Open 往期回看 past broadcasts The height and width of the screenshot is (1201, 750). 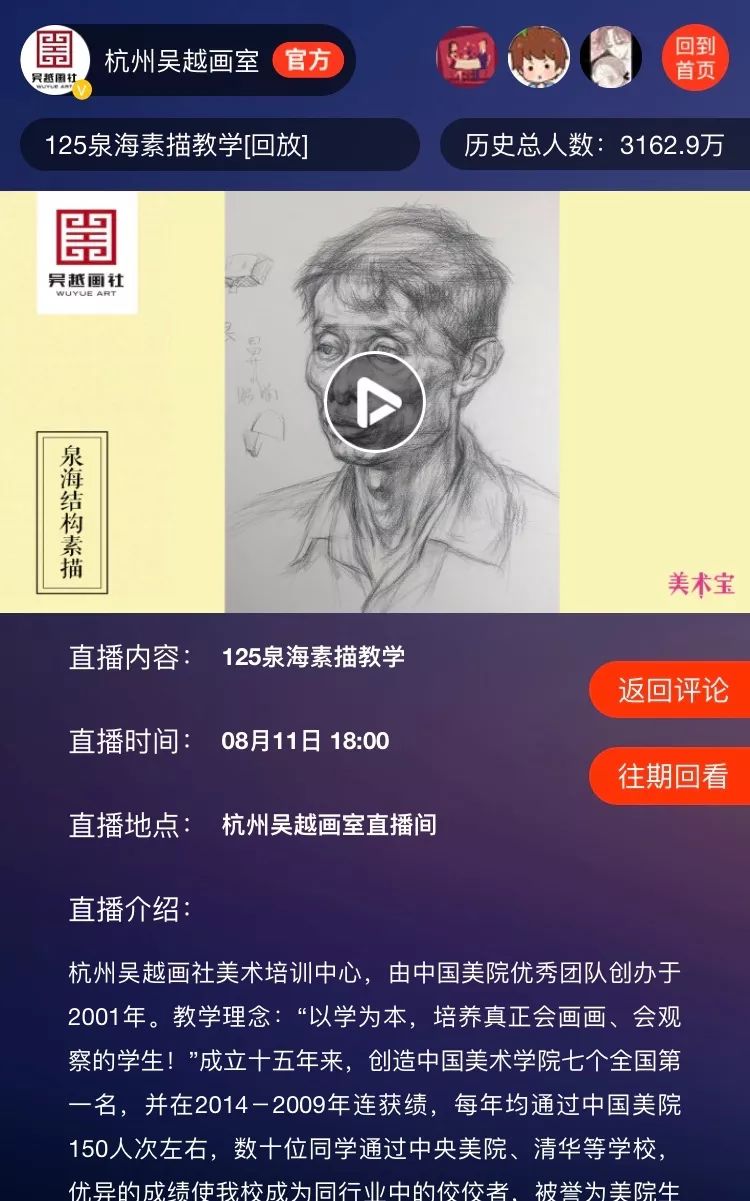[x=671, y=776]
